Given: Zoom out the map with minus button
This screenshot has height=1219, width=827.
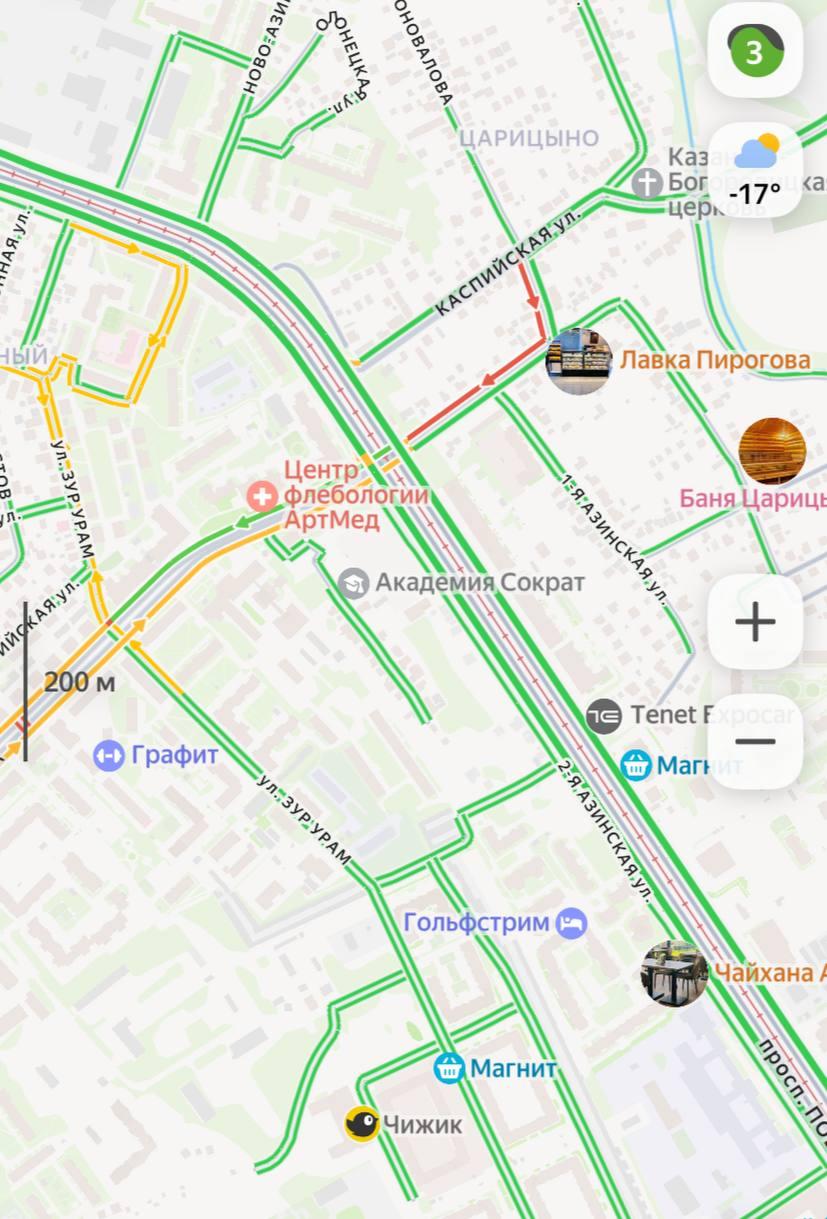Looking at the screenshot, I should [755, 741].
